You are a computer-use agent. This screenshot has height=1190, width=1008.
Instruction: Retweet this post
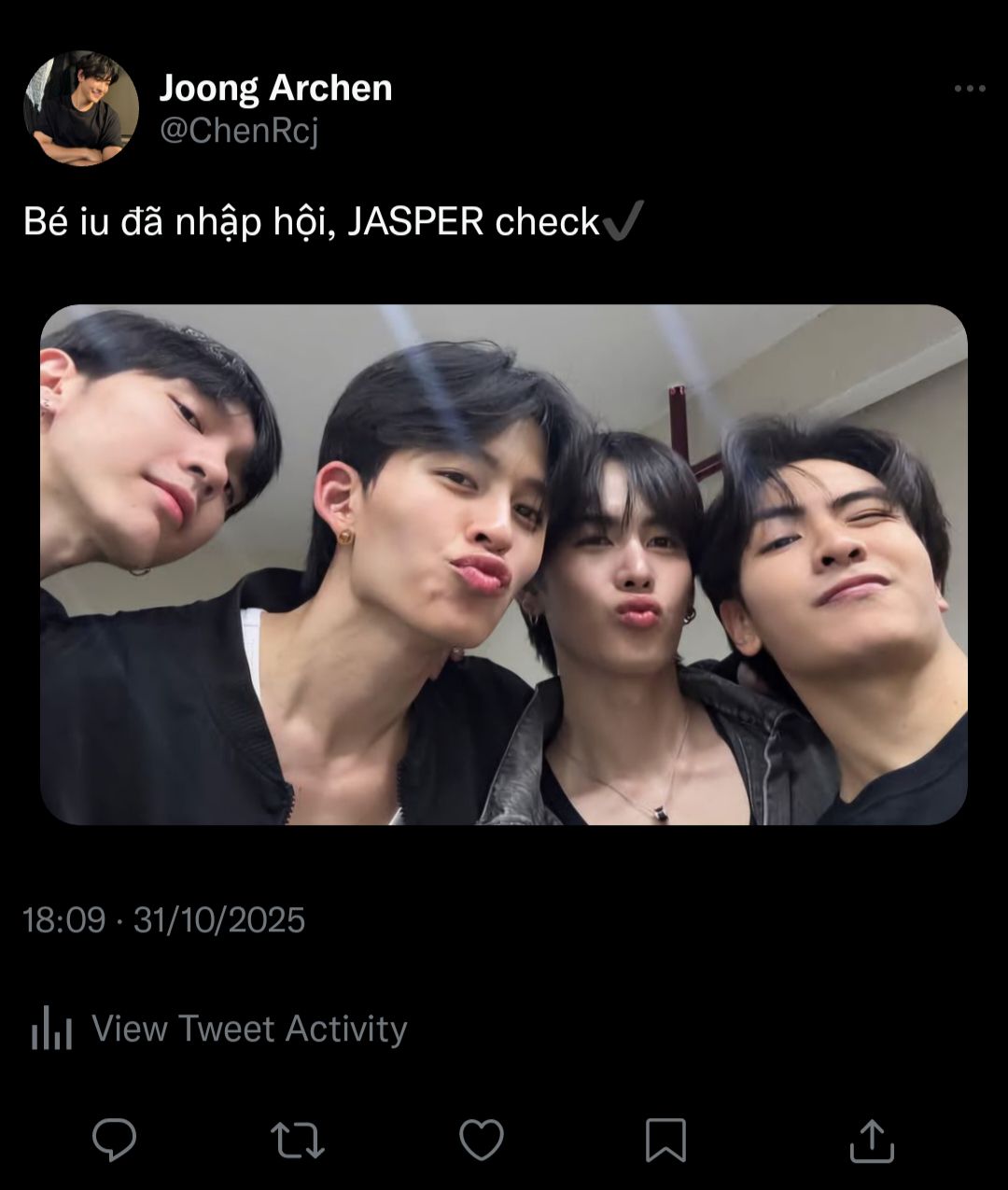pyautogui.click(x=297, y=1140)
